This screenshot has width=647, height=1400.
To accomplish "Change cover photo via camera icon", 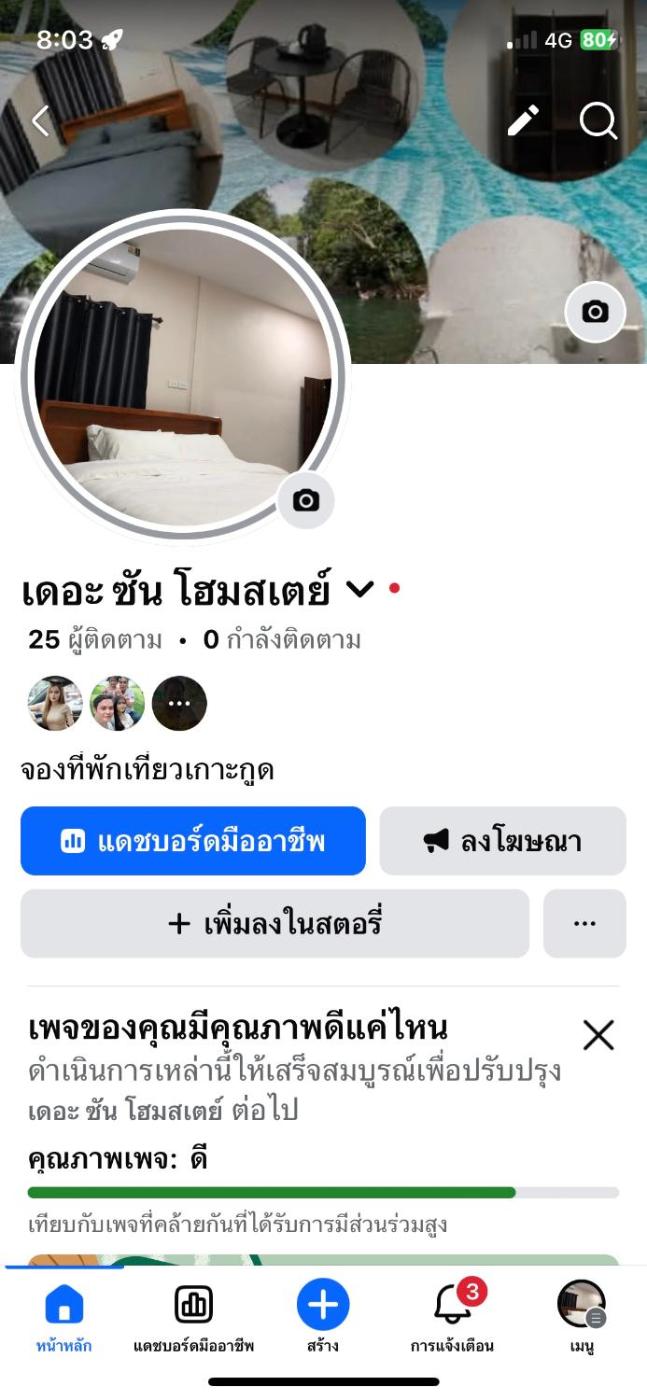I will 595,312.
